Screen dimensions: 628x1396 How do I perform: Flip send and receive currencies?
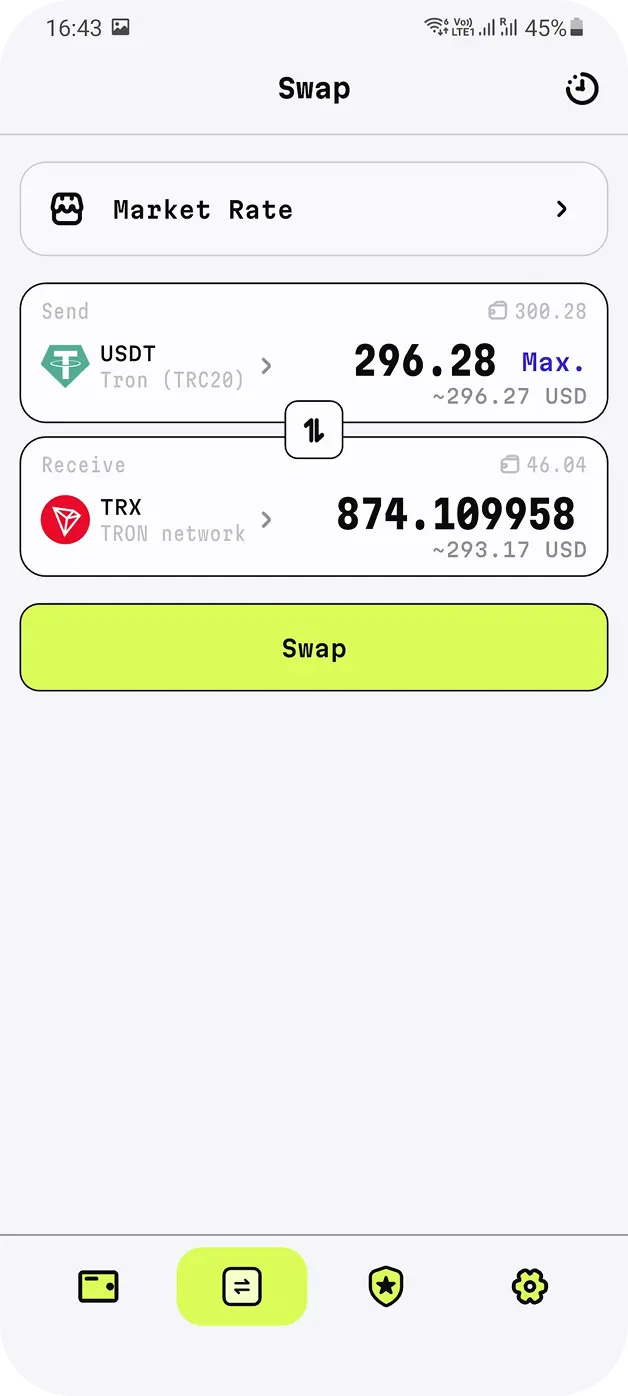pos(314,430)
